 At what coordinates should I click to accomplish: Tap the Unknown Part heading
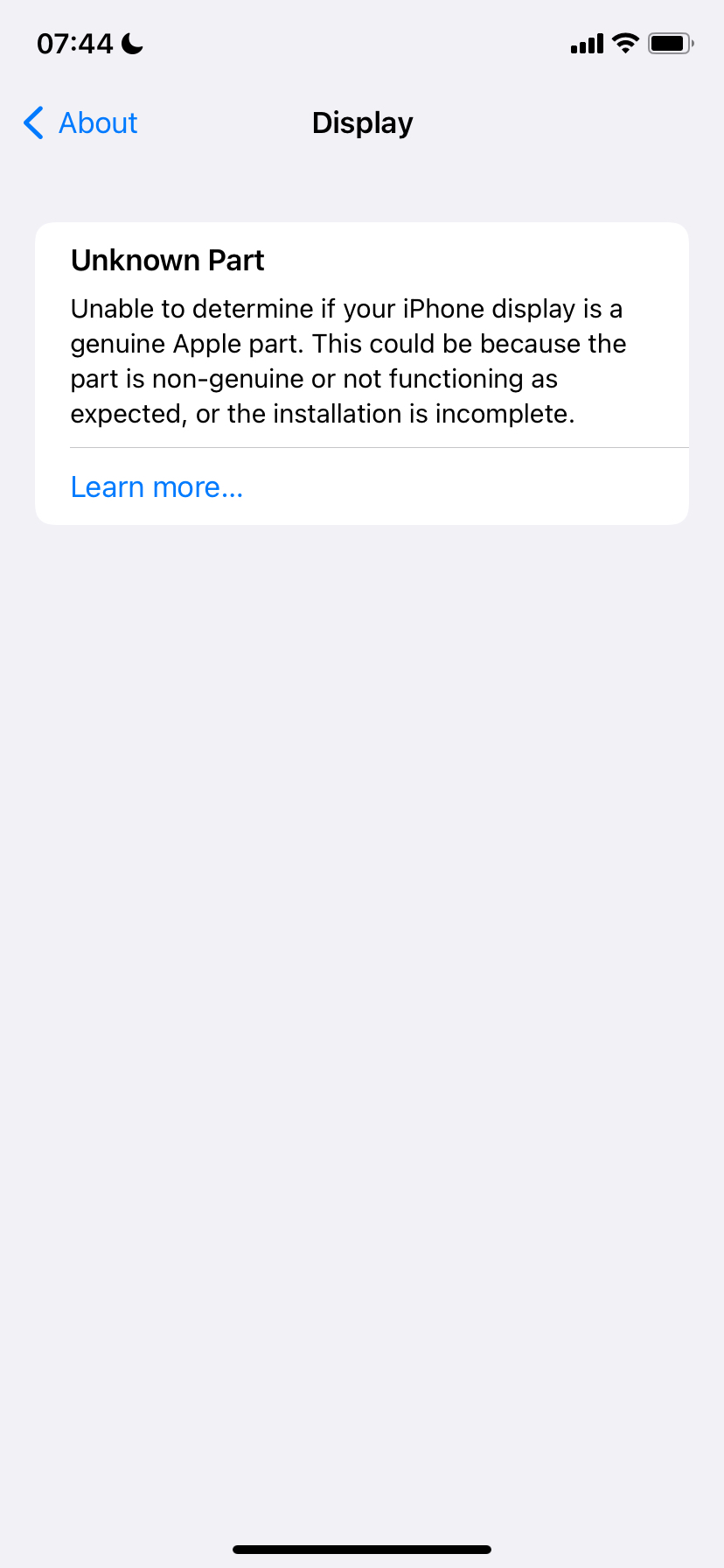[167, 260]
